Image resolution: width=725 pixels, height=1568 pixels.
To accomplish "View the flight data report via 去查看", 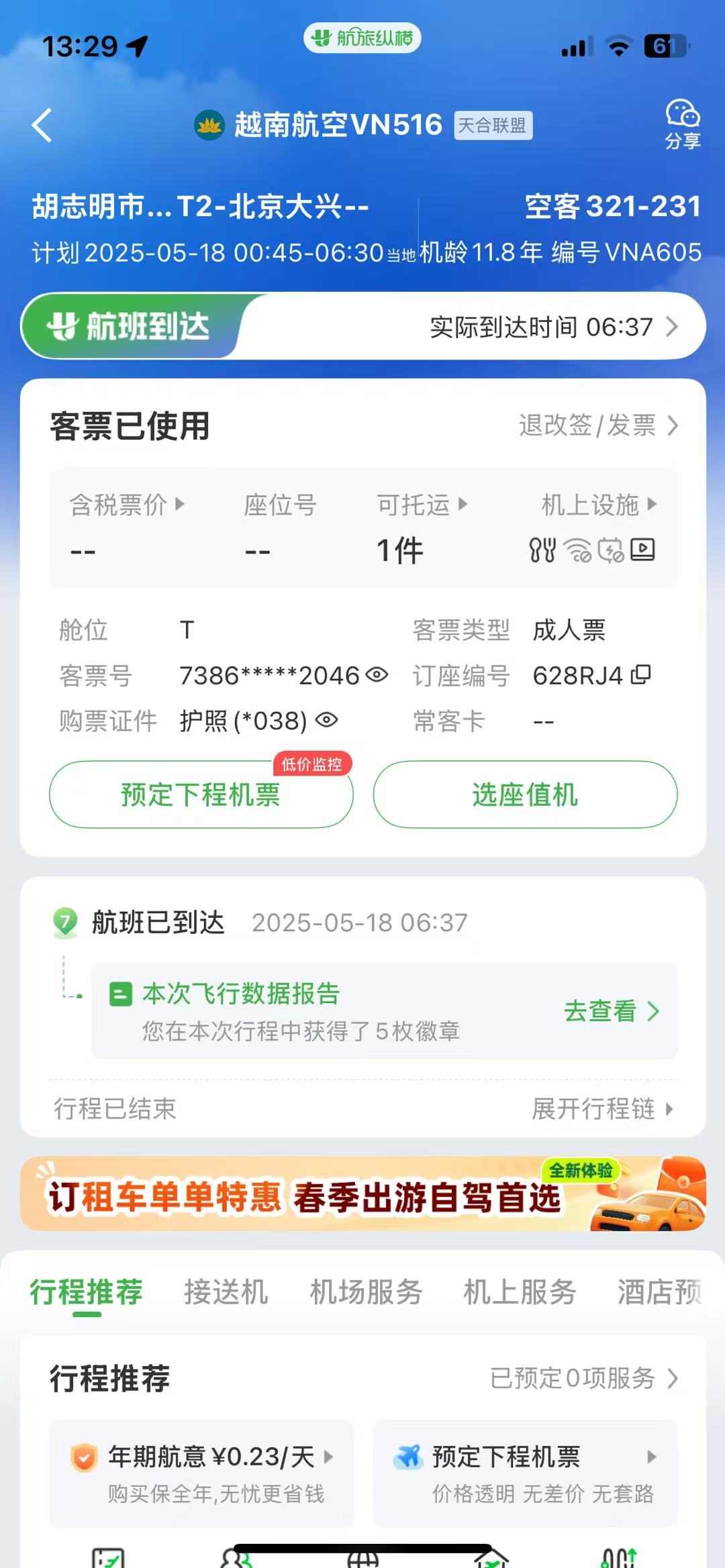I will click(x=611, y=1011).
